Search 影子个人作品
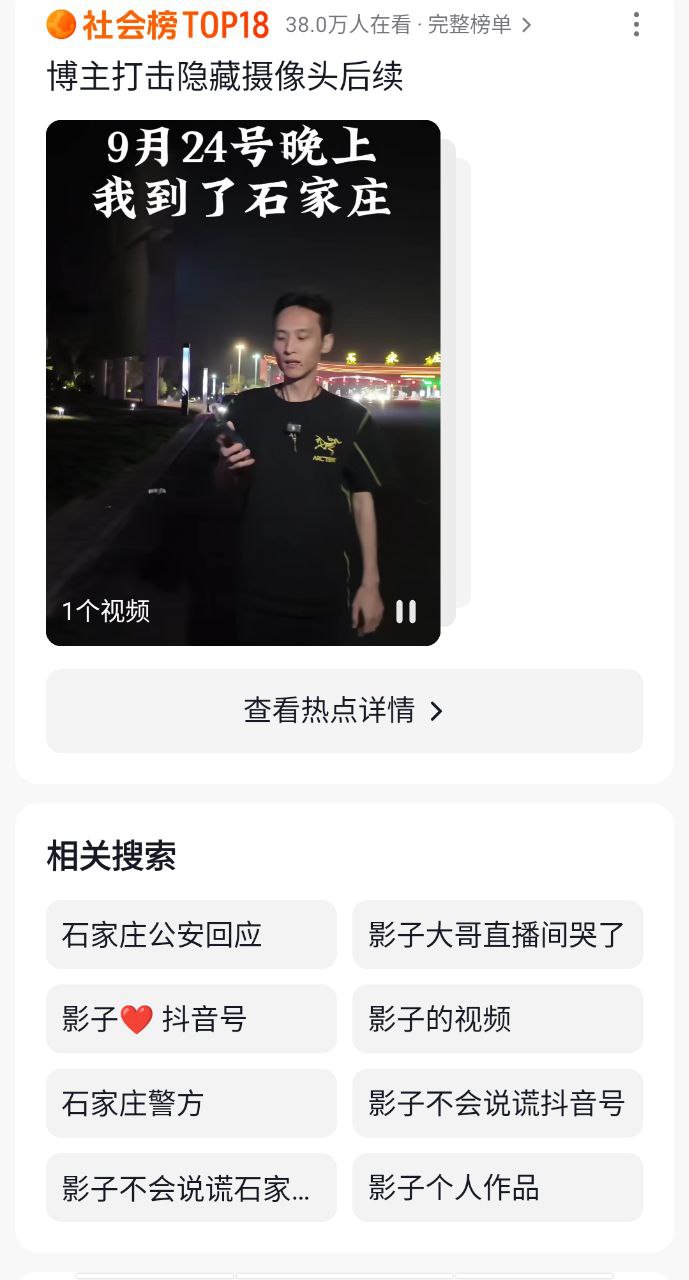The width and height of the screenshot is (689, 1280). pos(497,1188)
